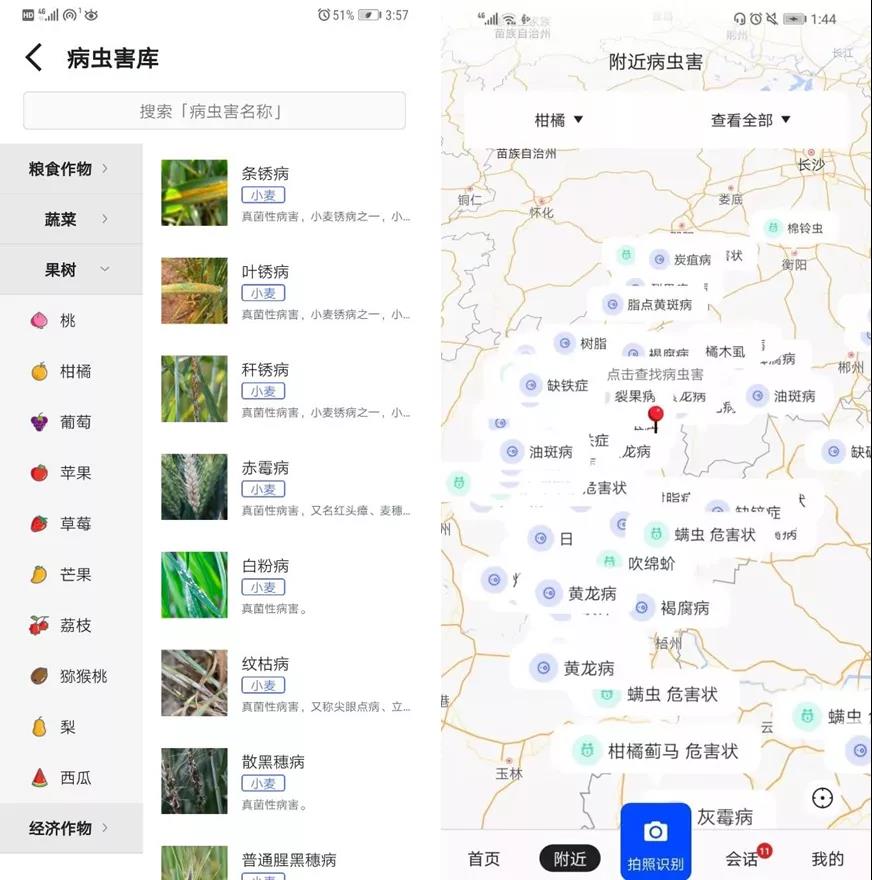This screenshot has height=880, width=872.
Task: Open the 查看全部 filter dropdown
Action: click(x=750, y=120)
